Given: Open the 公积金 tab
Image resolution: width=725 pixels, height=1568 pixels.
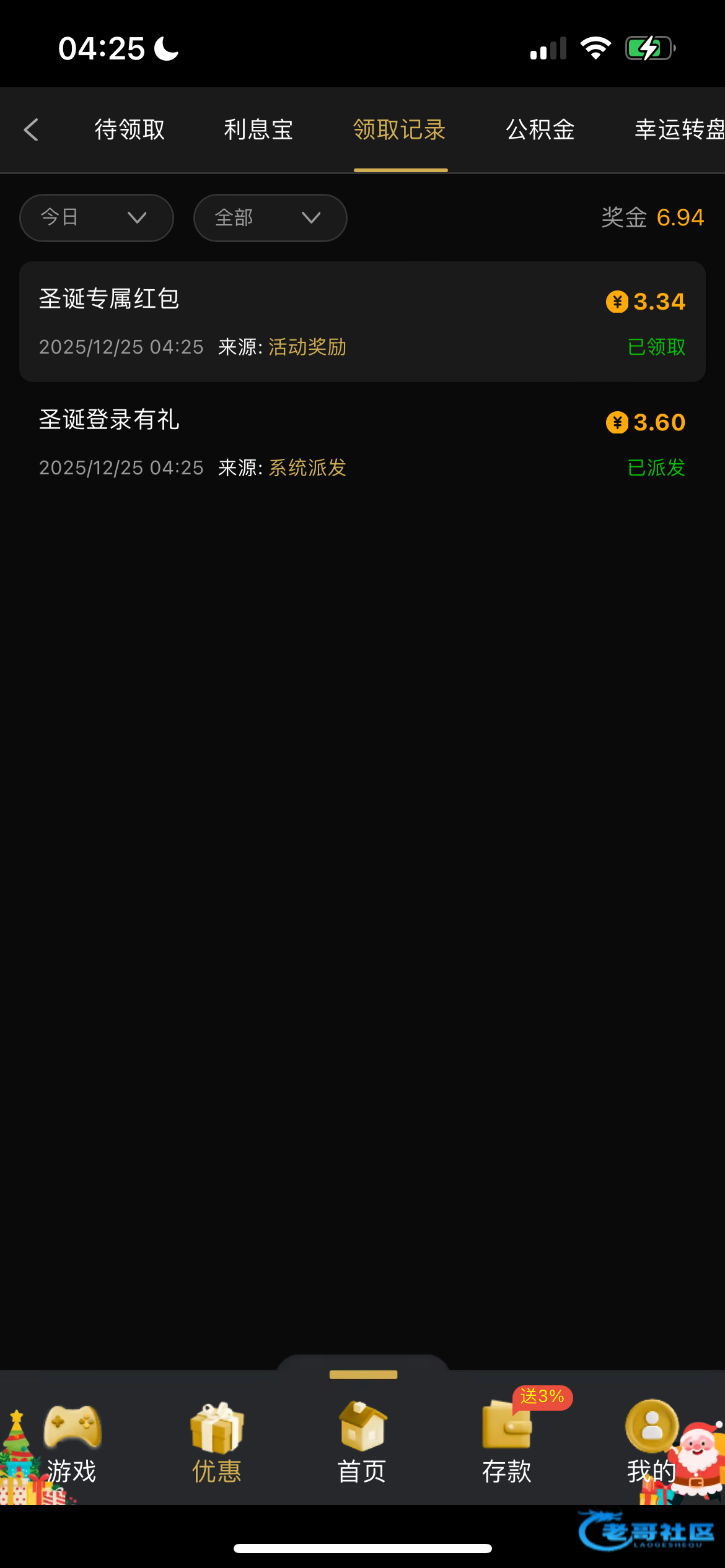Looking at the screenshot, I should [540, 130].
